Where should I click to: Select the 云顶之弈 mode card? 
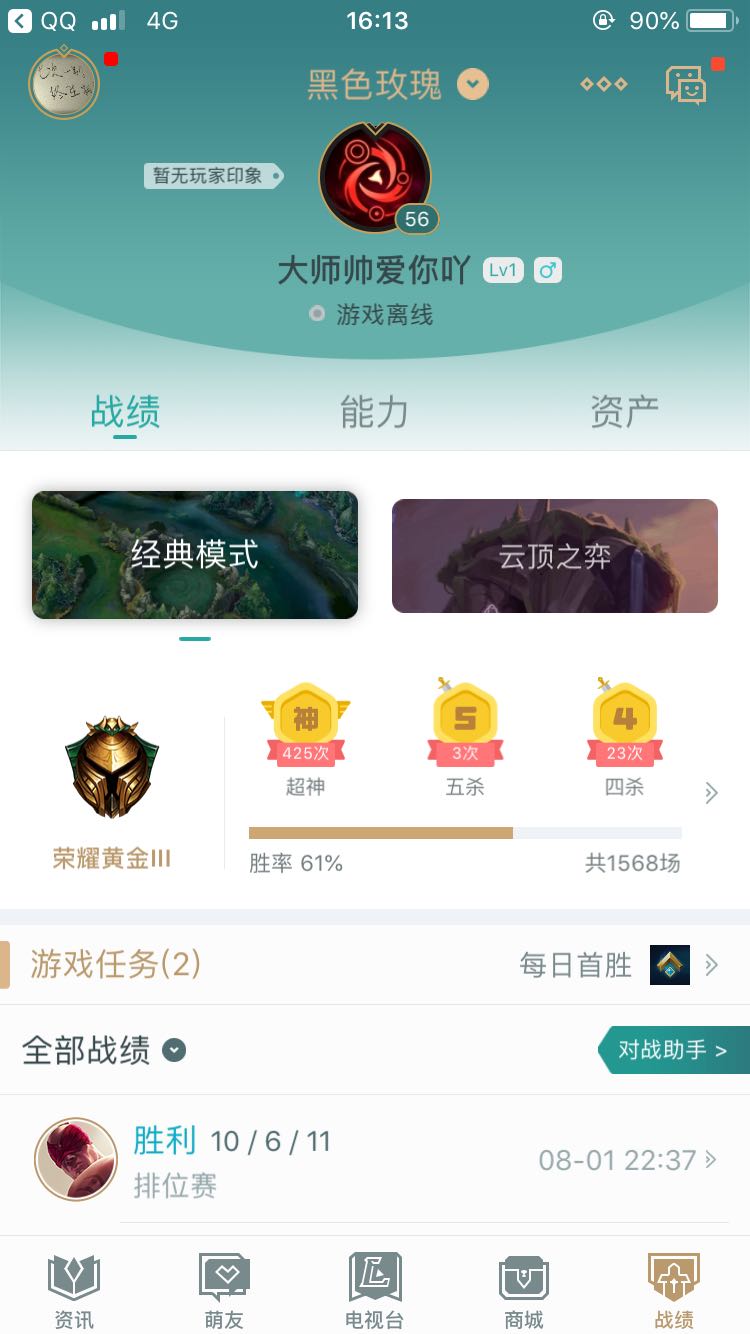(554, 556)
